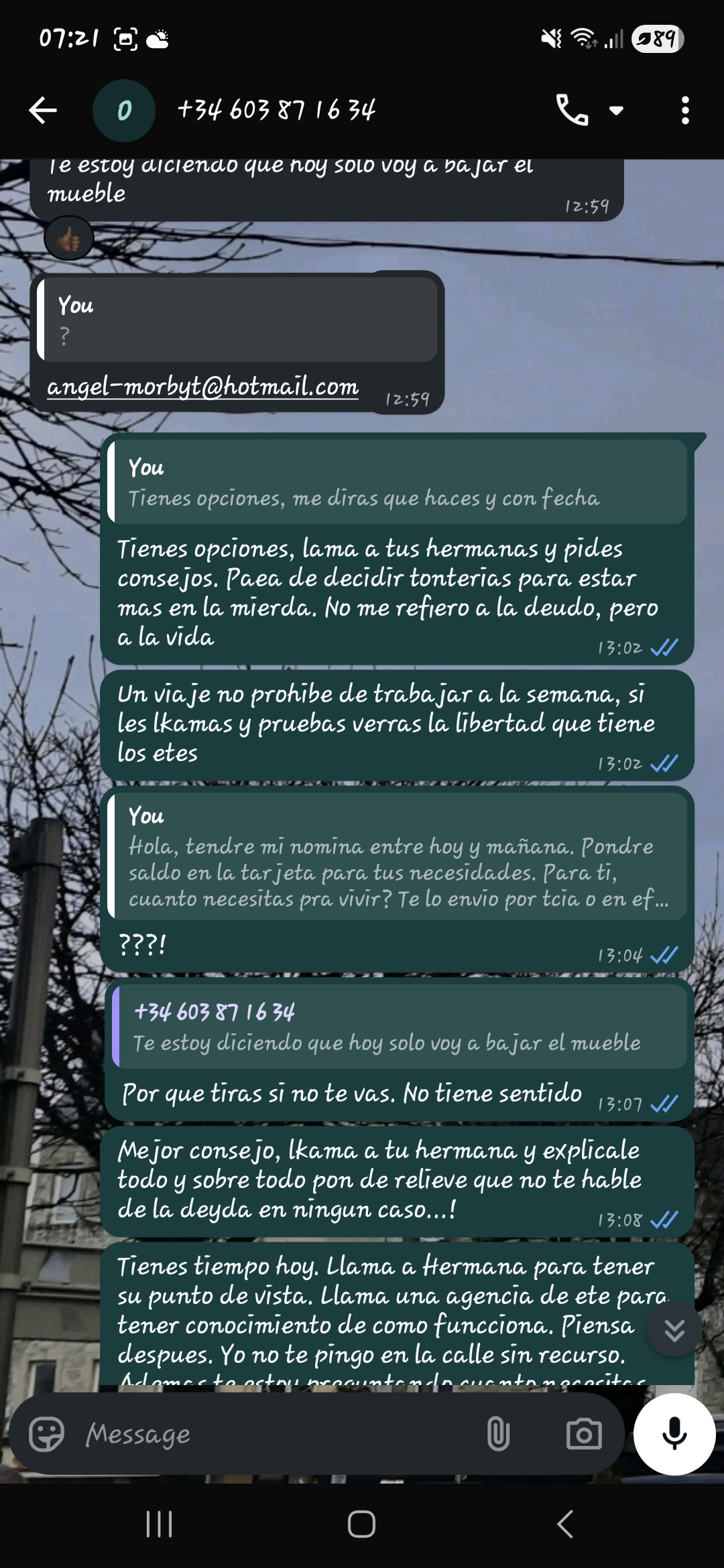Open contact info for +34 603 87 16 34

[x=276, y=111]
